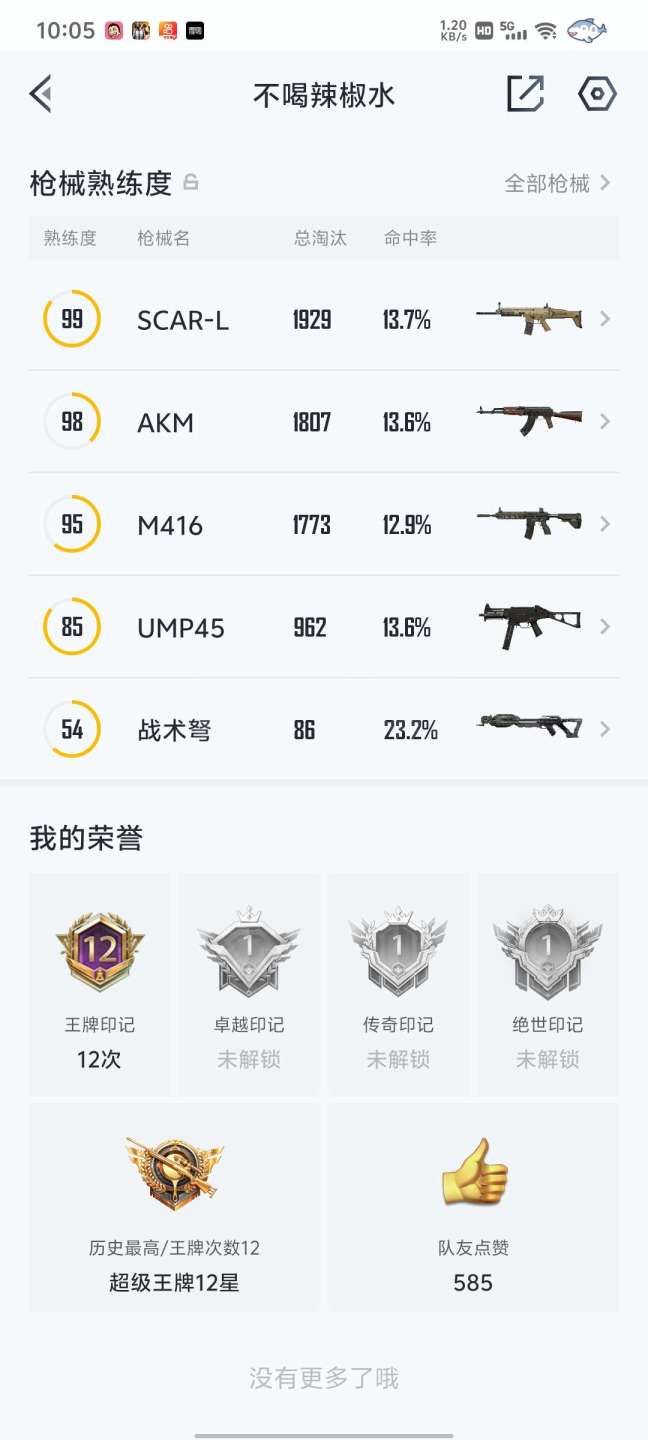Tap the lock icon beside 枪械熟练度
The image size is (648, 1440).
(x=191, y=183)
